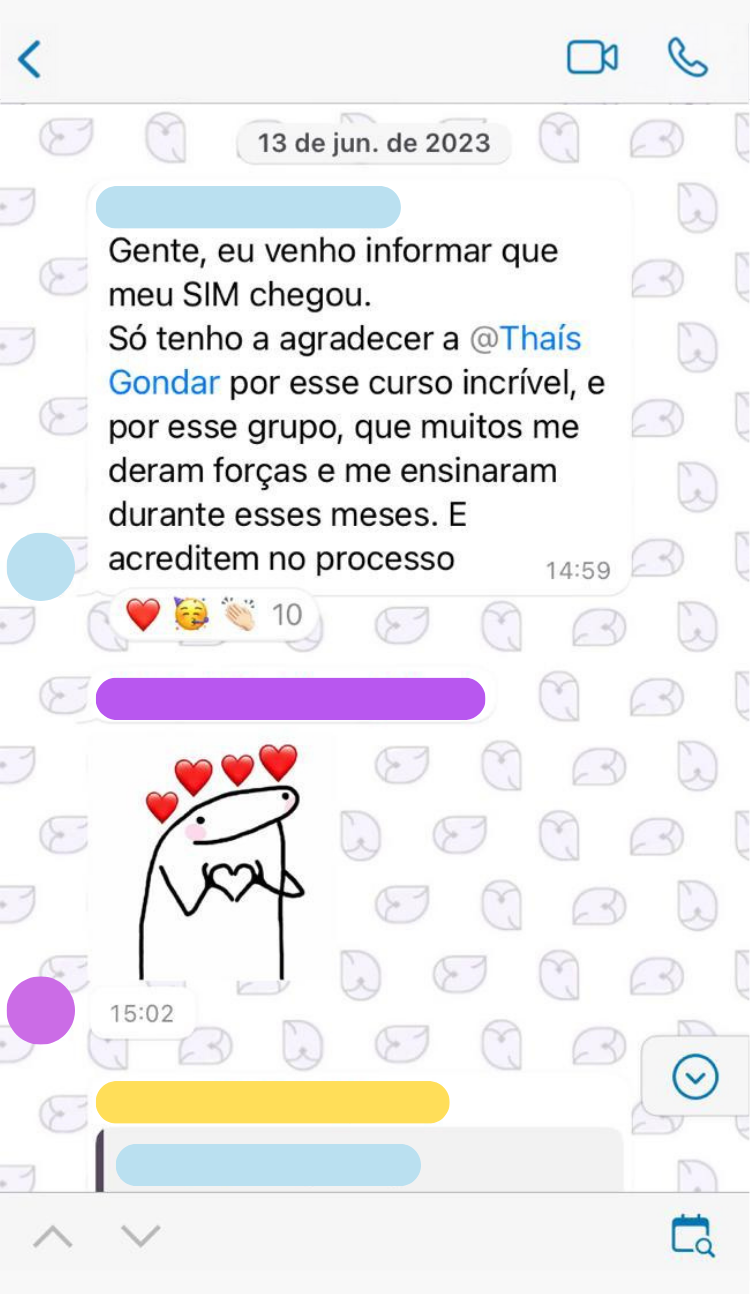View reactions on the SIM chegou message

pyautogui.click(x=212, y=614)
